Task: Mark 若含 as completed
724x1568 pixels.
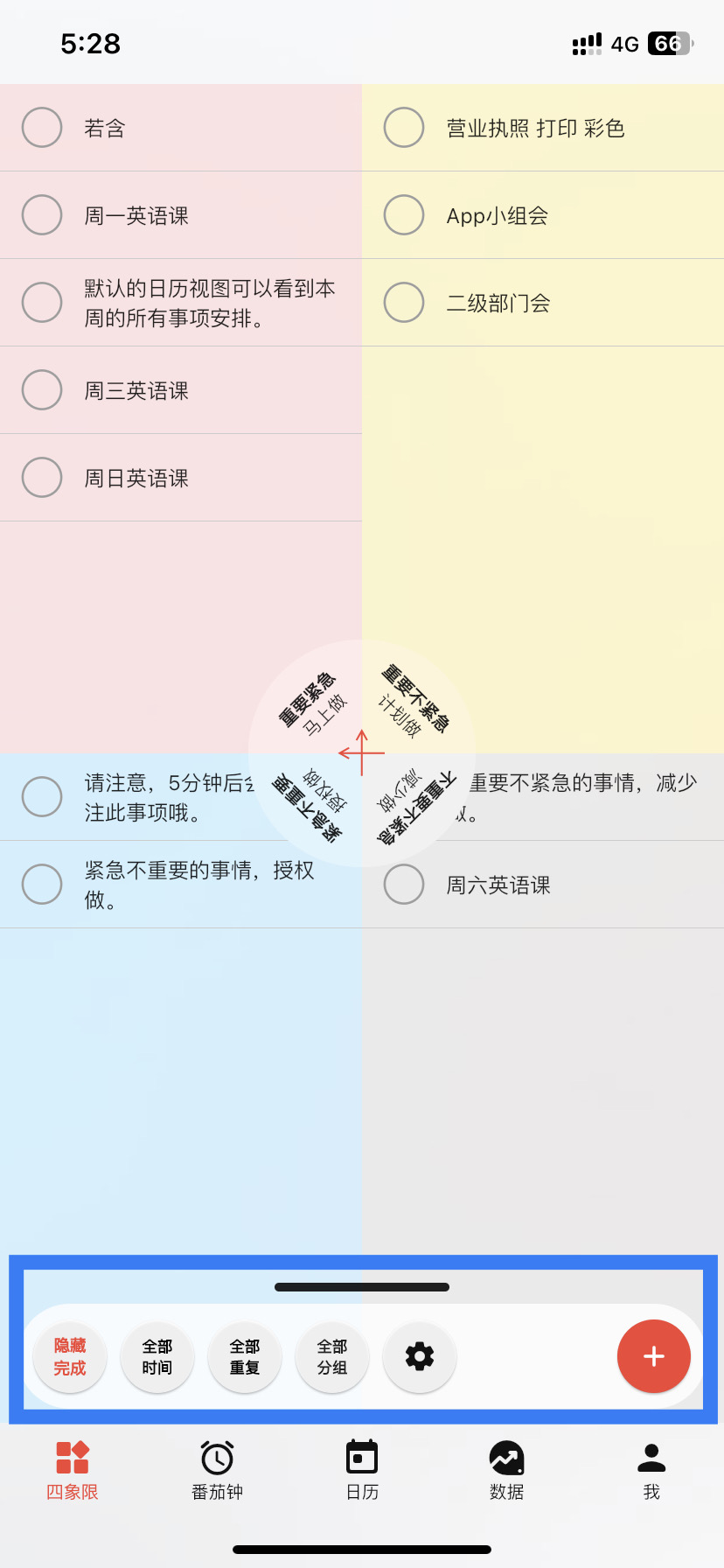Action: point(42,128)
